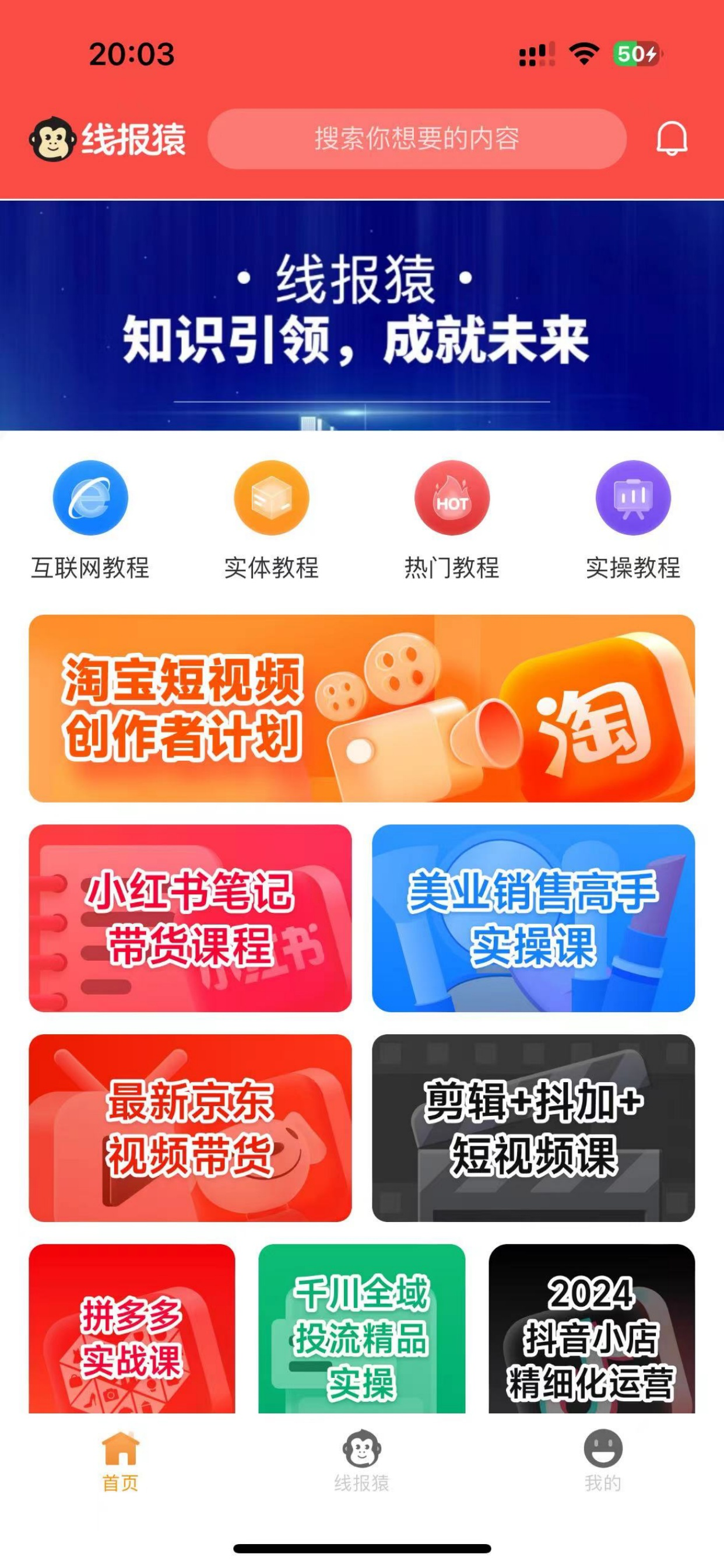The image size is (724, 1568).
Task: Open the 2024抖音小店精细化运营 card
Action: tap(593, 1333)
